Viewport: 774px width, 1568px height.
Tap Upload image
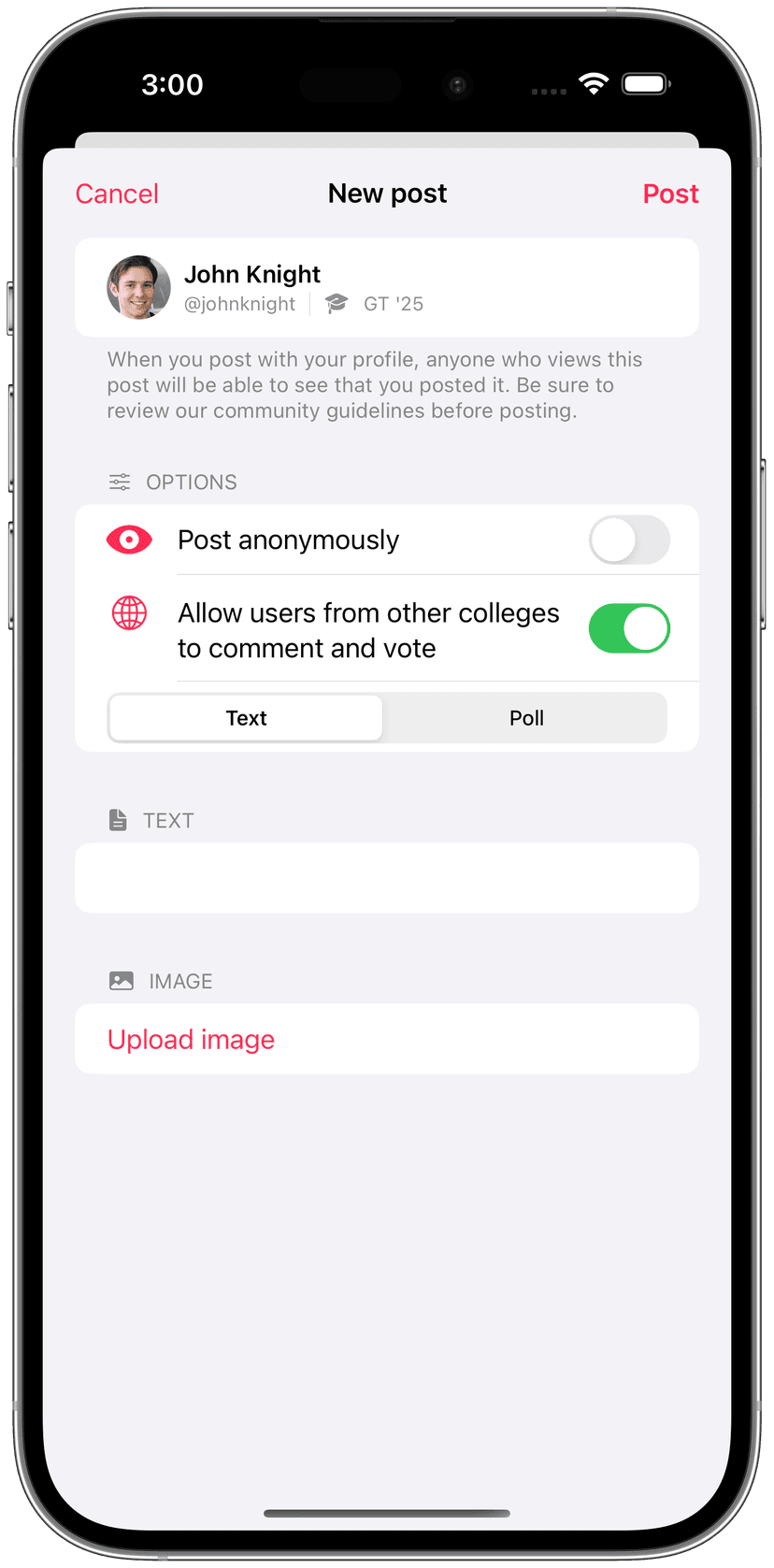pos(191,1040)
